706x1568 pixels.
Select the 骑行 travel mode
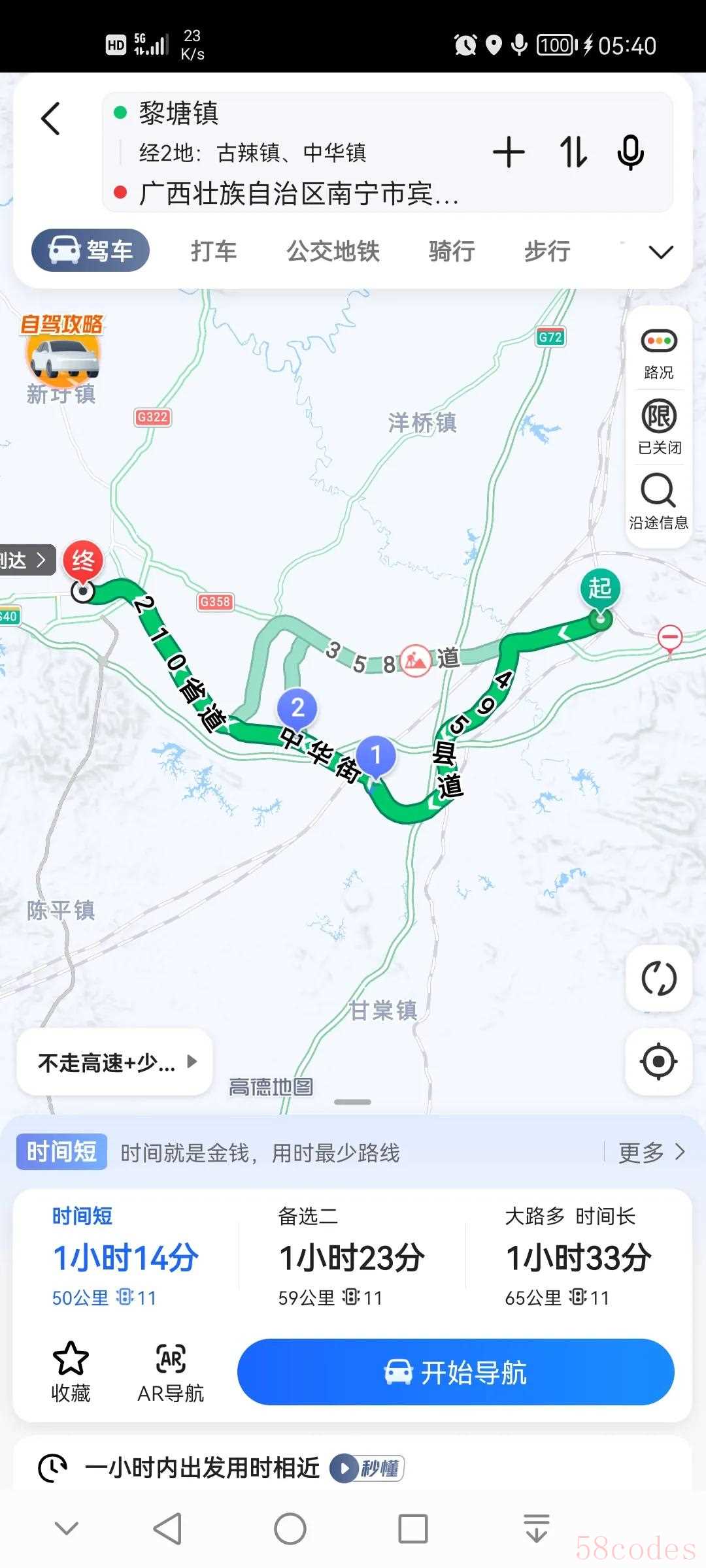[451, 252]
